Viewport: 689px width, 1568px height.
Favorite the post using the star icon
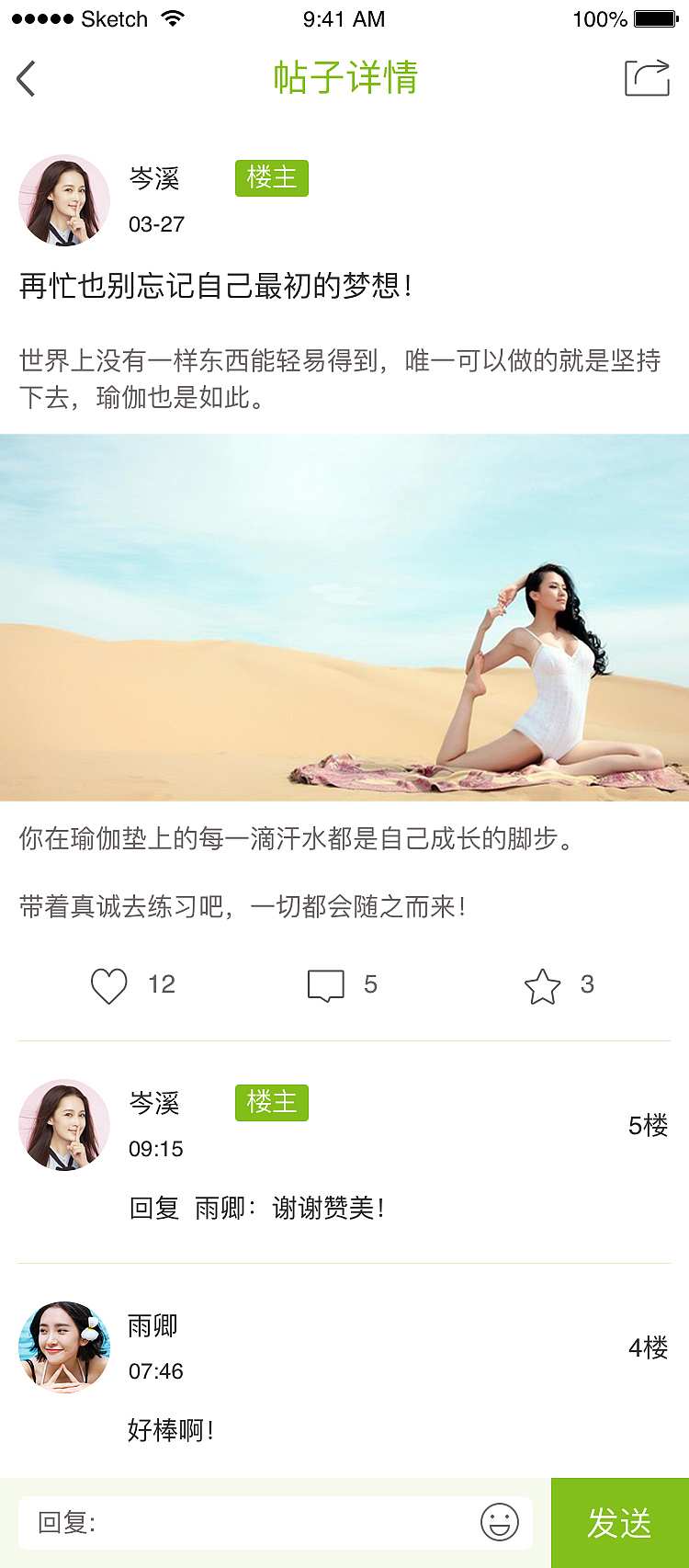(542, 983)
